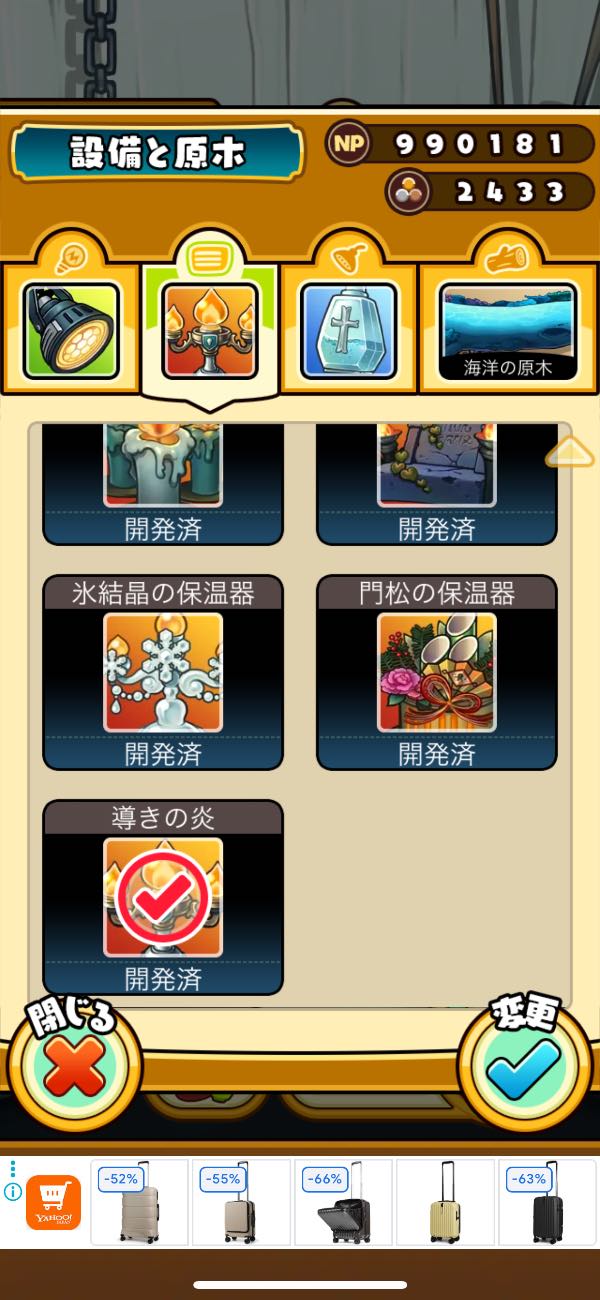Open the Yahoo shopping ad icon
Screen dimensions: 600x1300
pos(53,1202)
